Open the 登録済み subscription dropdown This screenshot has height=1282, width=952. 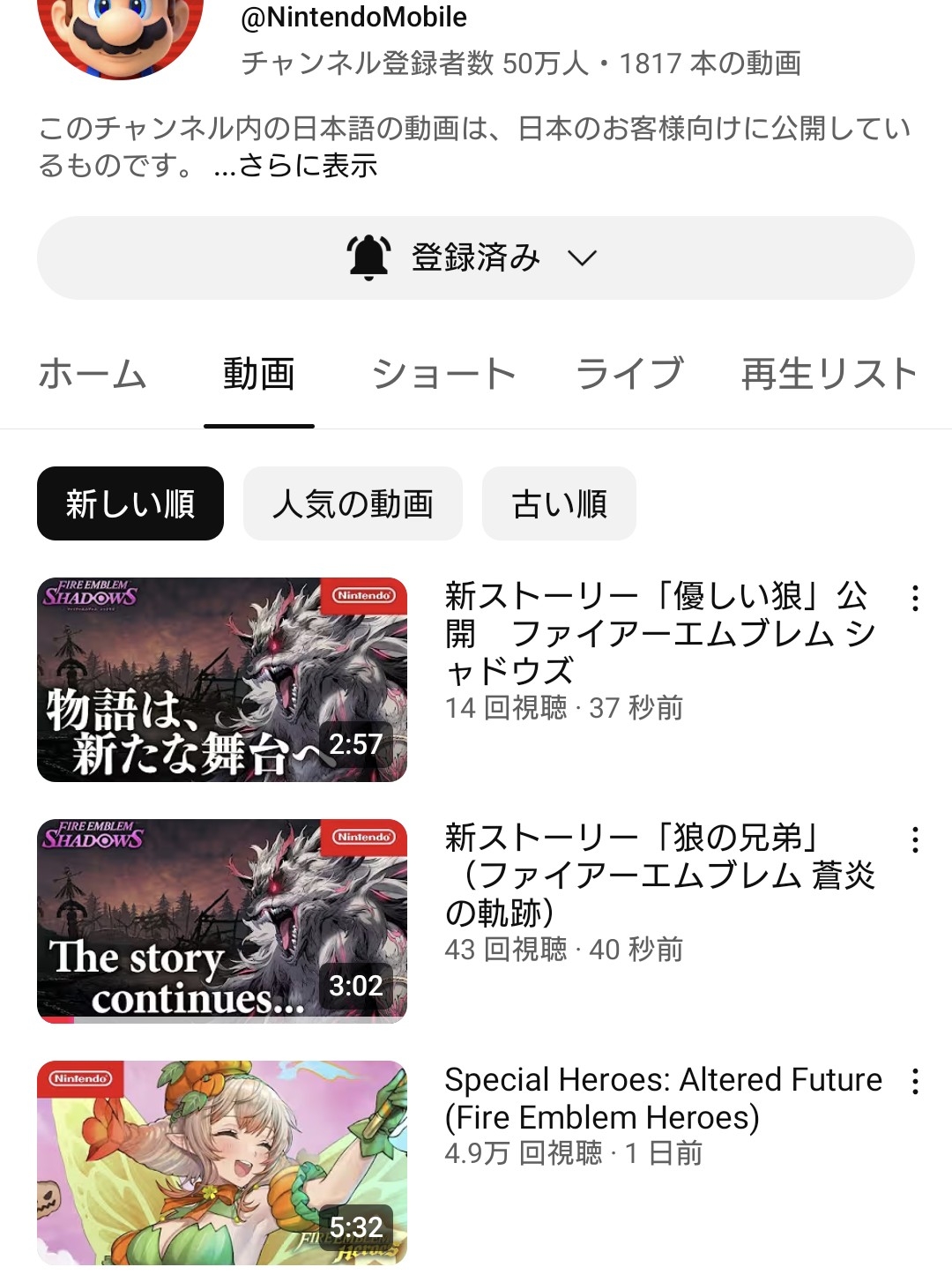click(475, 257)
